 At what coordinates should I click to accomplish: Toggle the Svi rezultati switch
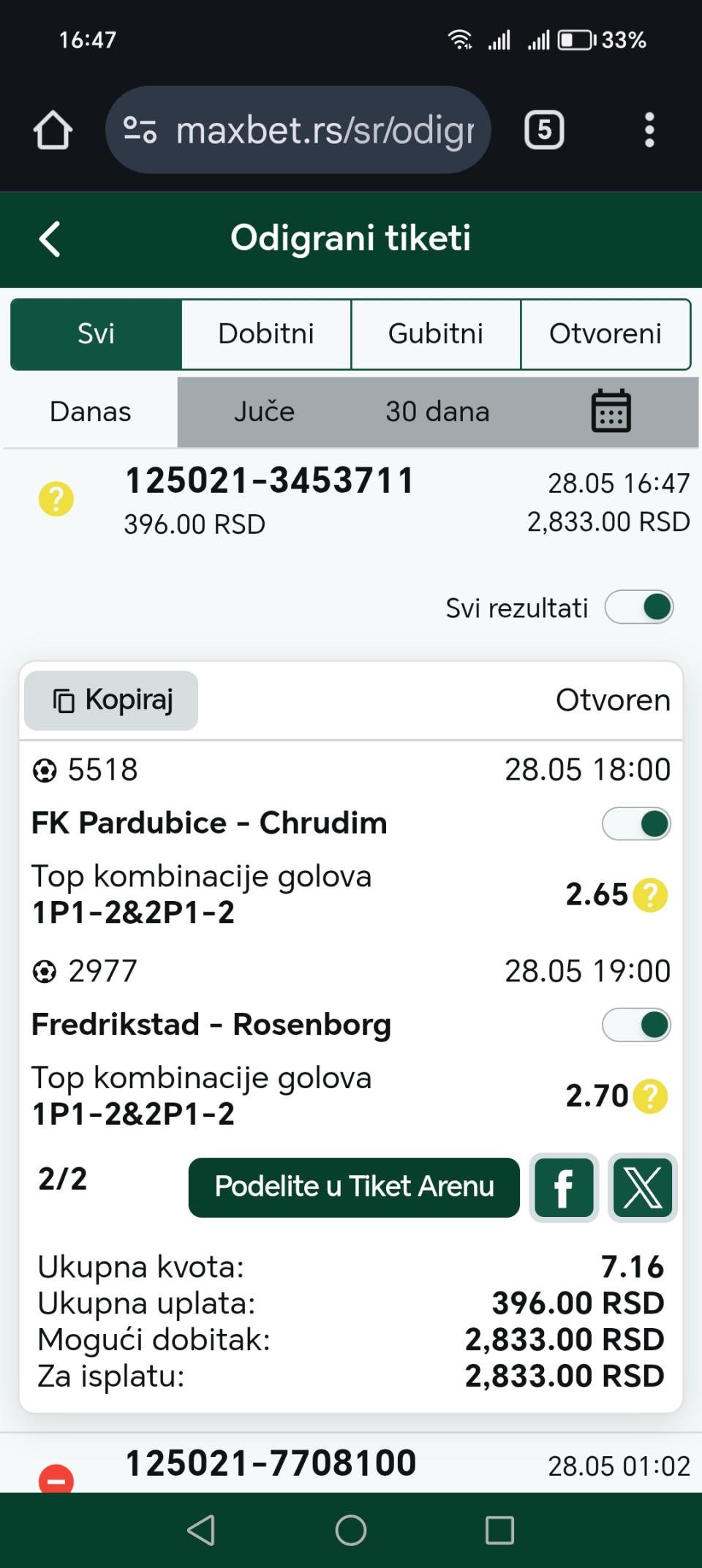click(x=639, y=607)
